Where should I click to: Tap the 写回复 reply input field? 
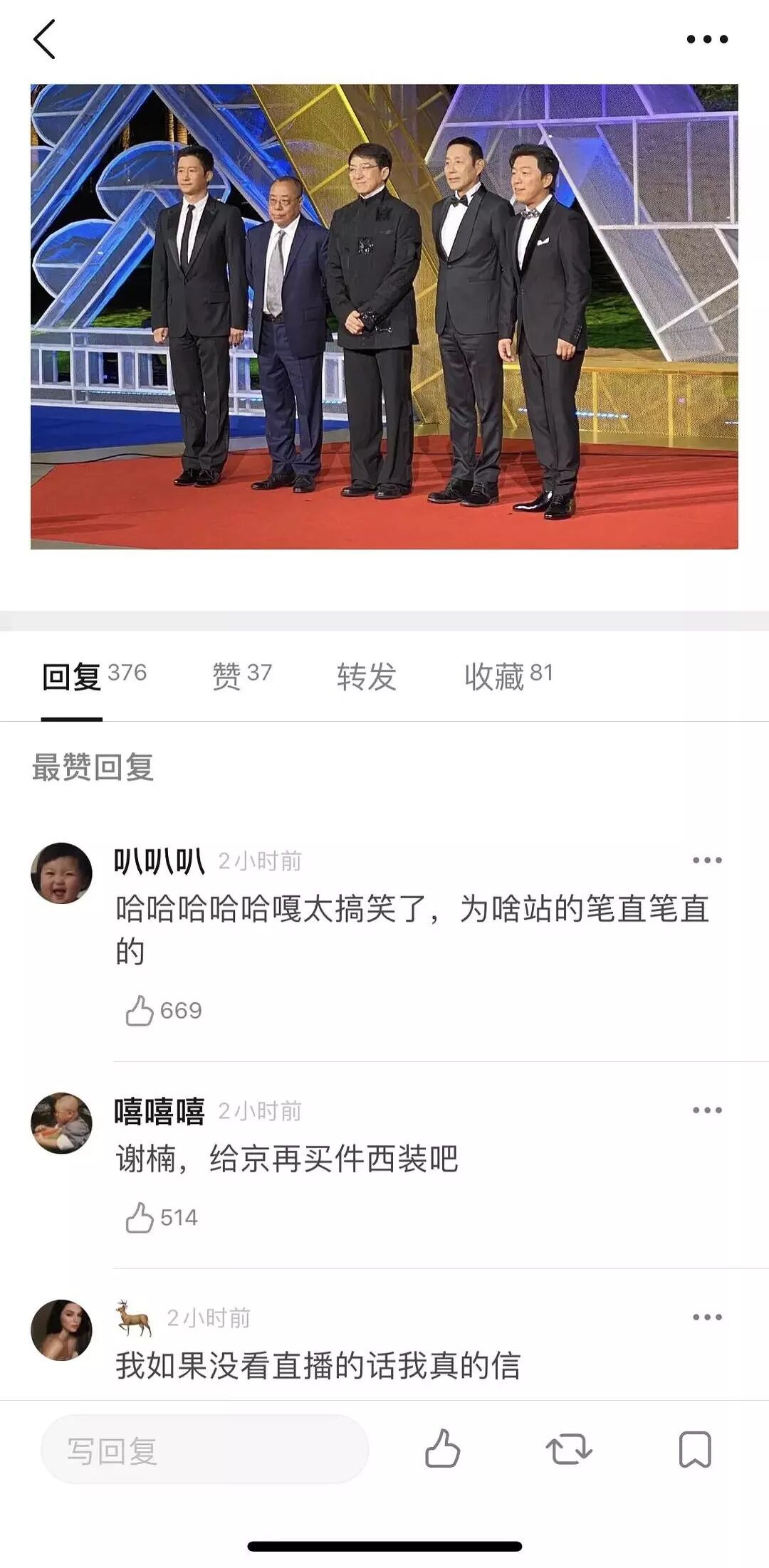coord(205,1449)
